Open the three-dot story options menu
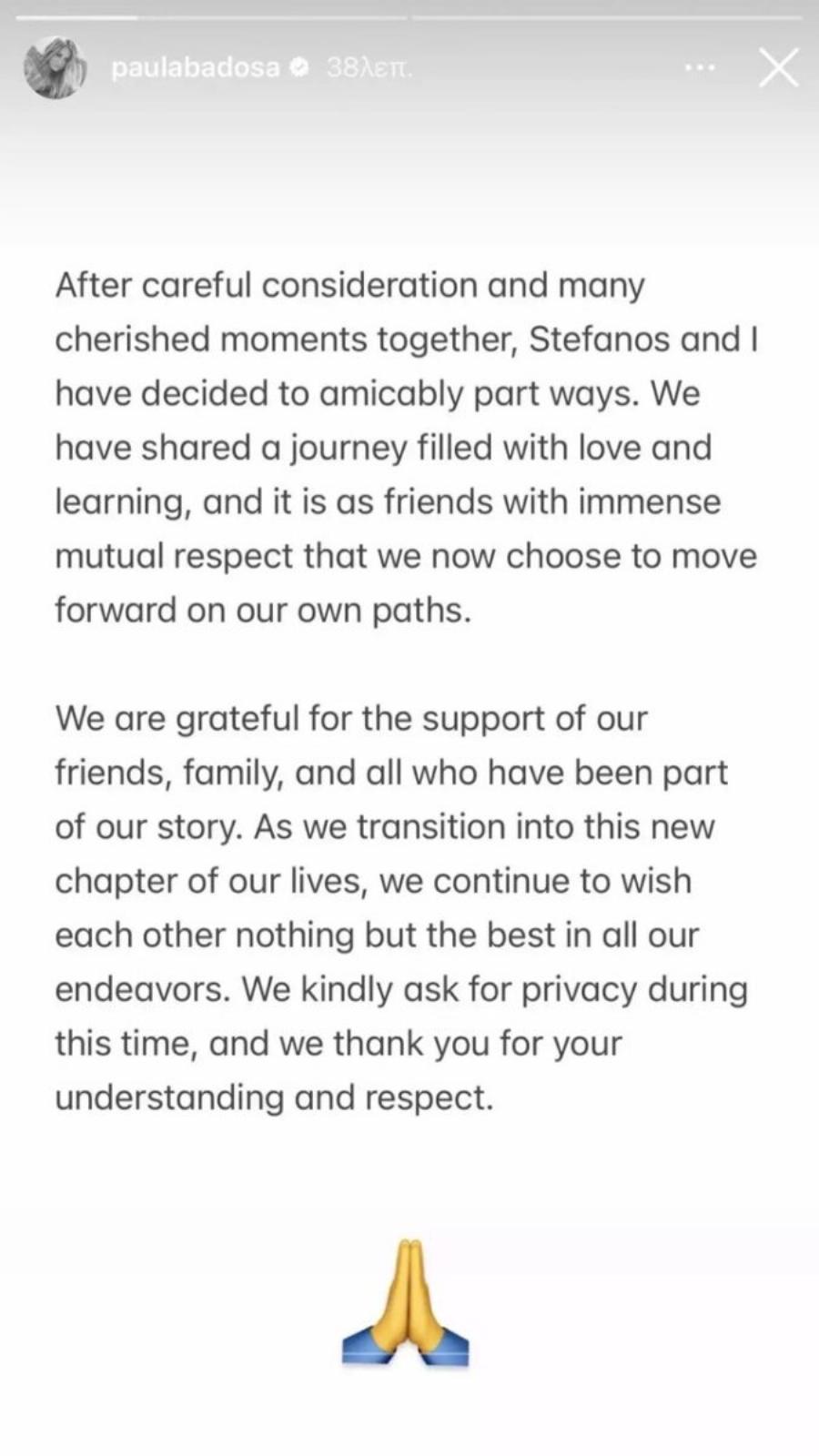Image resolution: width=819 pixels, height=1456 pixels. pyautogui.click(x=699, y=67)
